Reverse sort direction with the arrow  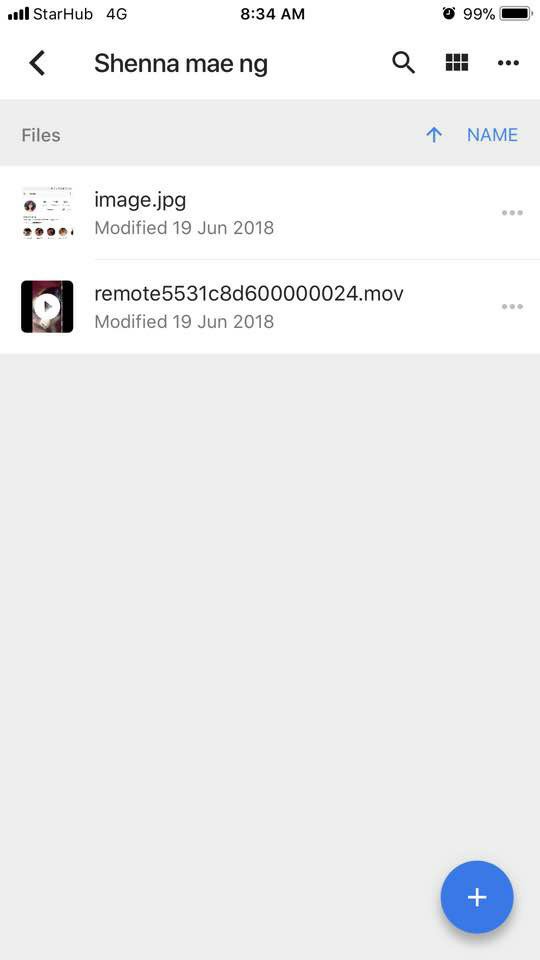tap(433, 135)
